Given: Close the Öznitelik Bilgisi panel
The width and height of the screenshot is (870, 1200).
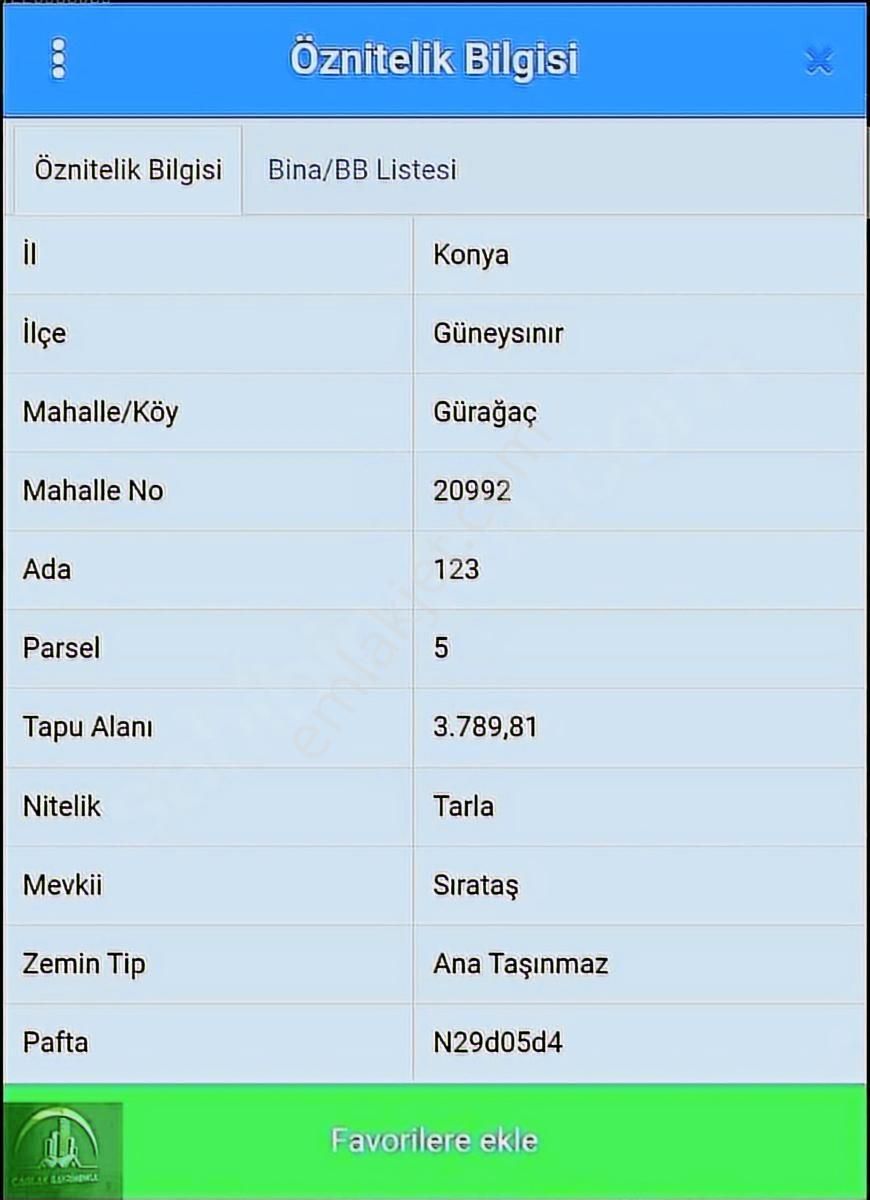Looking at the screenshot, I should pos(819,61).
